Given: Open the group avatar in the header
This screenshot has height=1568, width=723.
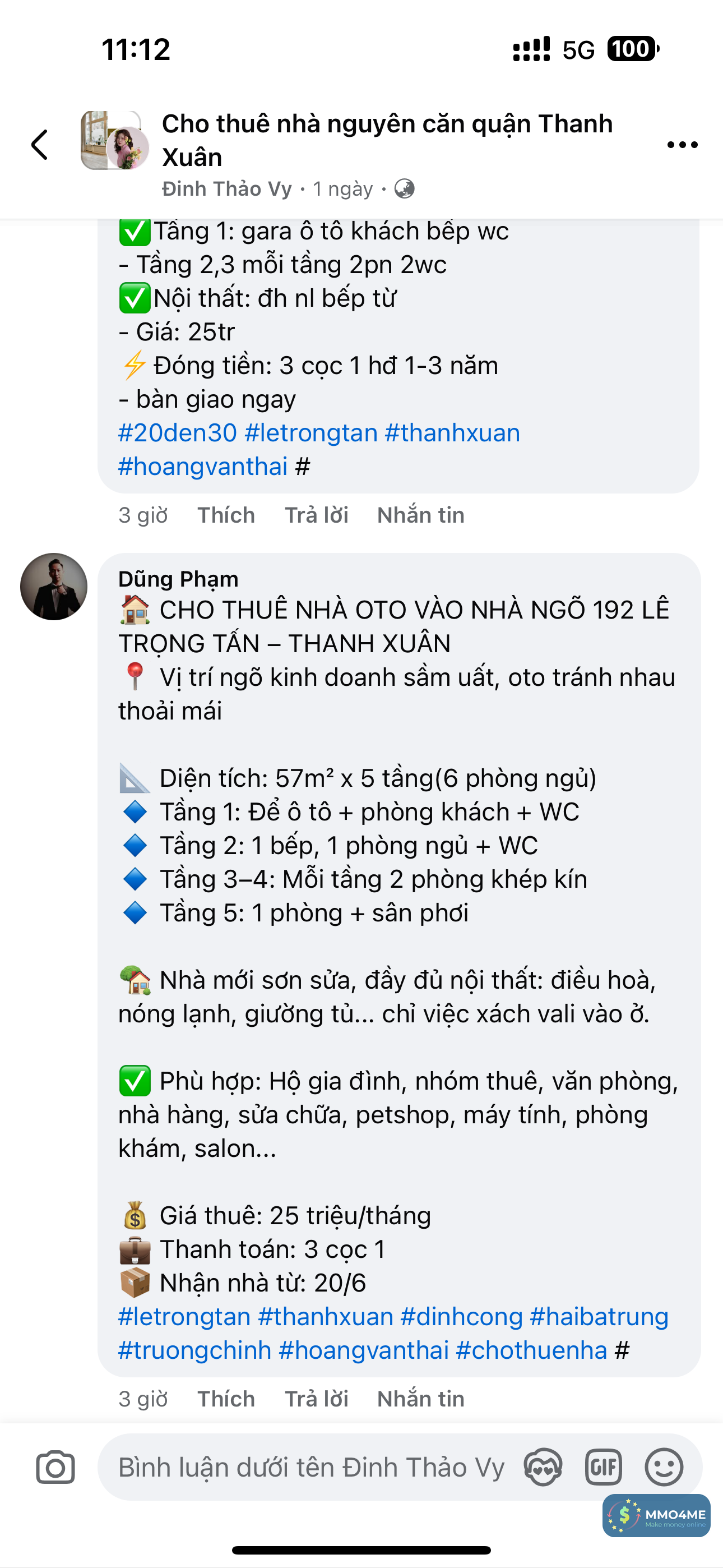Looking at the screenshot, I should (x=113, y=141).
